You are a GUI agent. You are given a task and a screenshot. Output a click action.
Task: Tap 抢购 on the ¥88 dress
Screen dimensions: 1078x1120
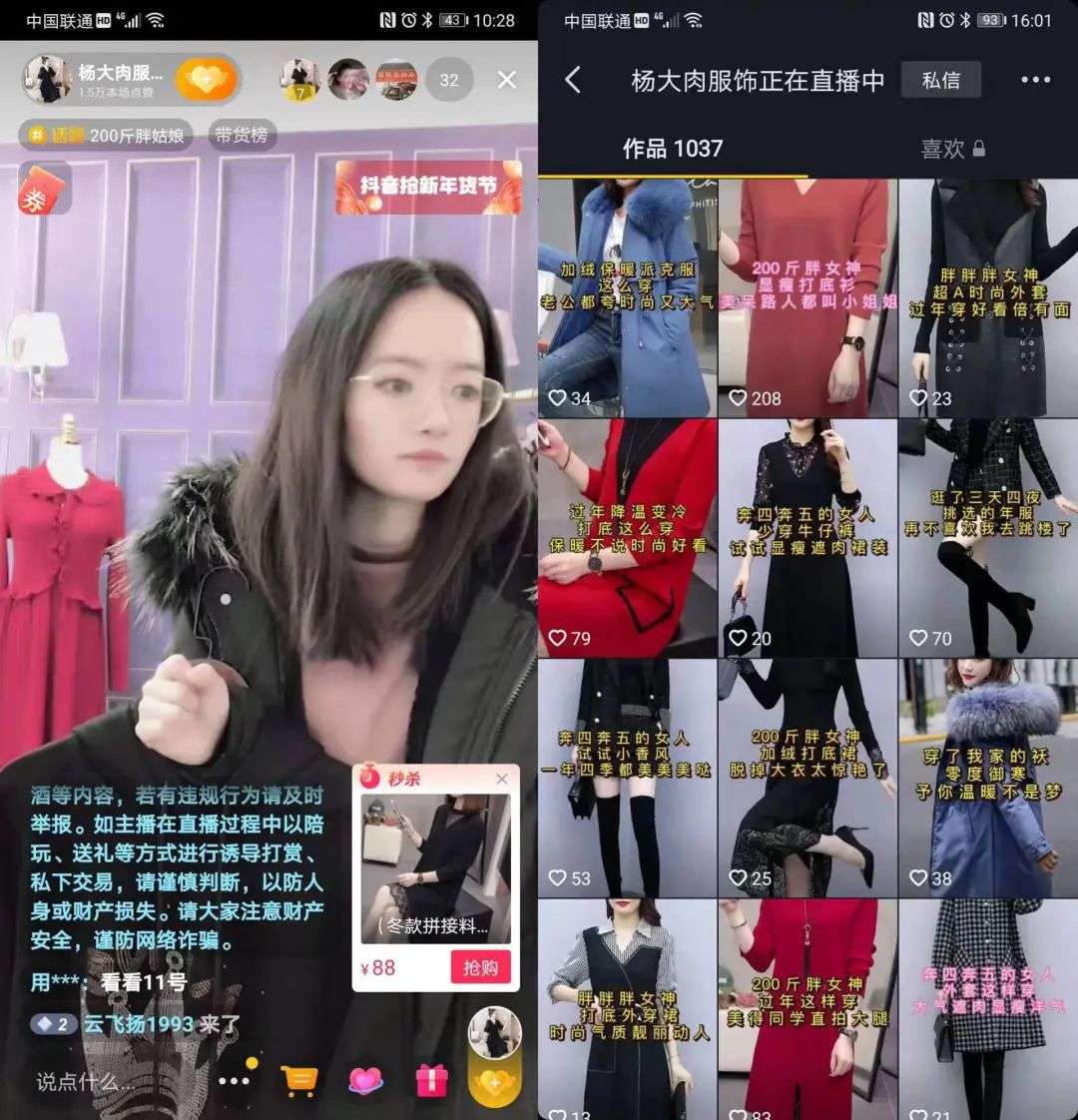[x=480, y=967]
